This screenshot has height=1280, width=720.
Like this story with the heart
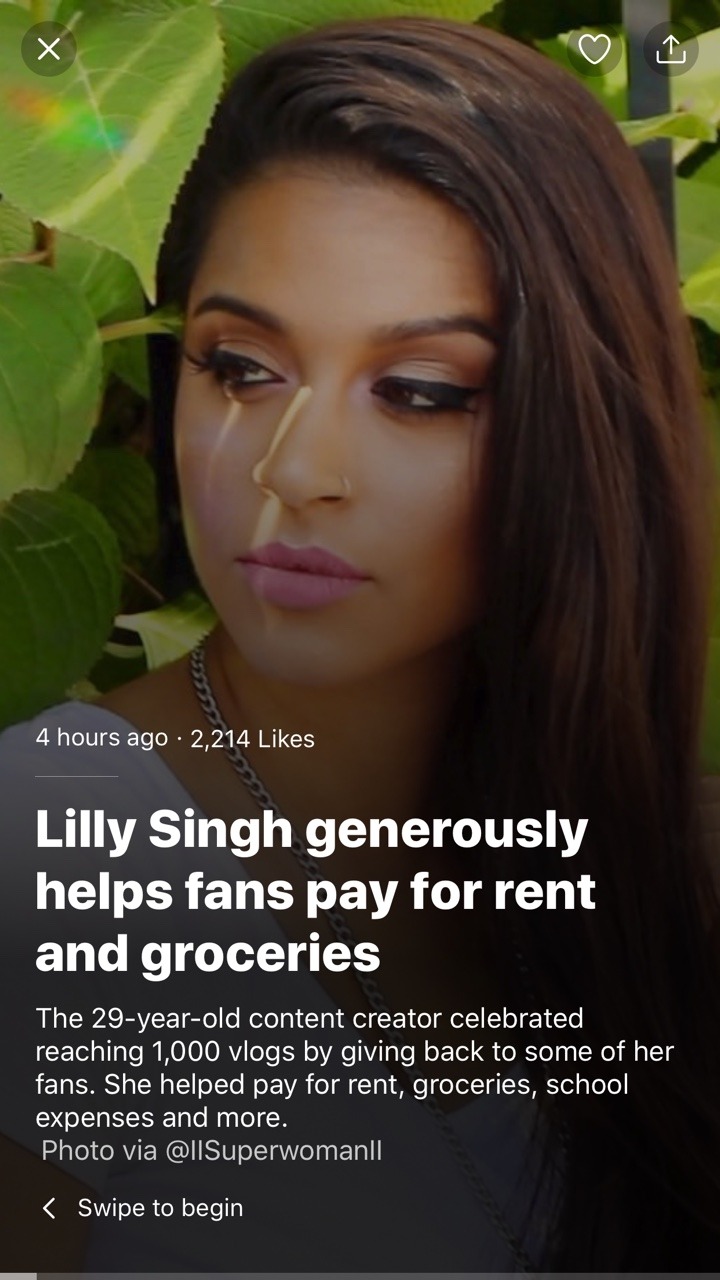(x=594, y=49)
